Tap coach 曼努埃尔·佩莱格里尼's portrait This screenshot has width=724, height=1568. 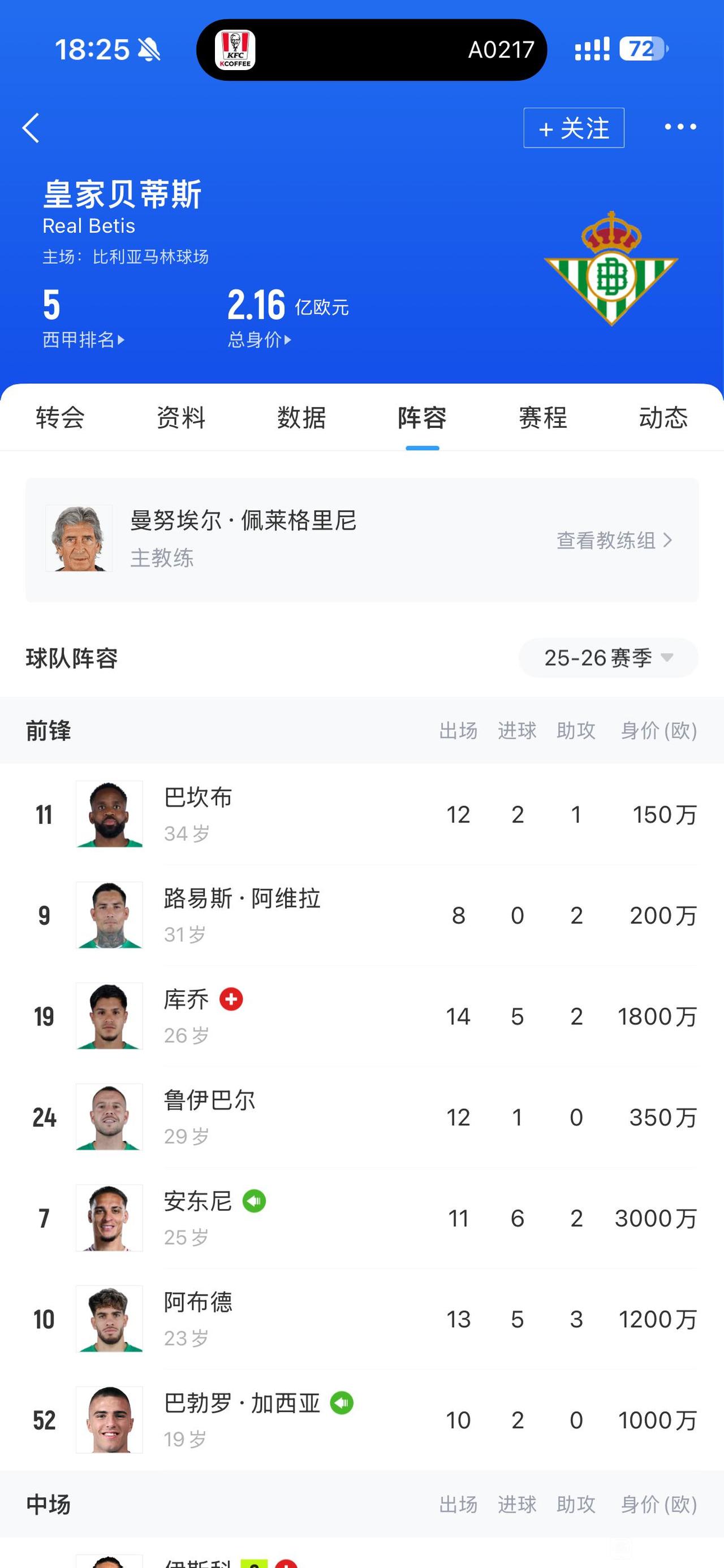[x=79, y=538]
